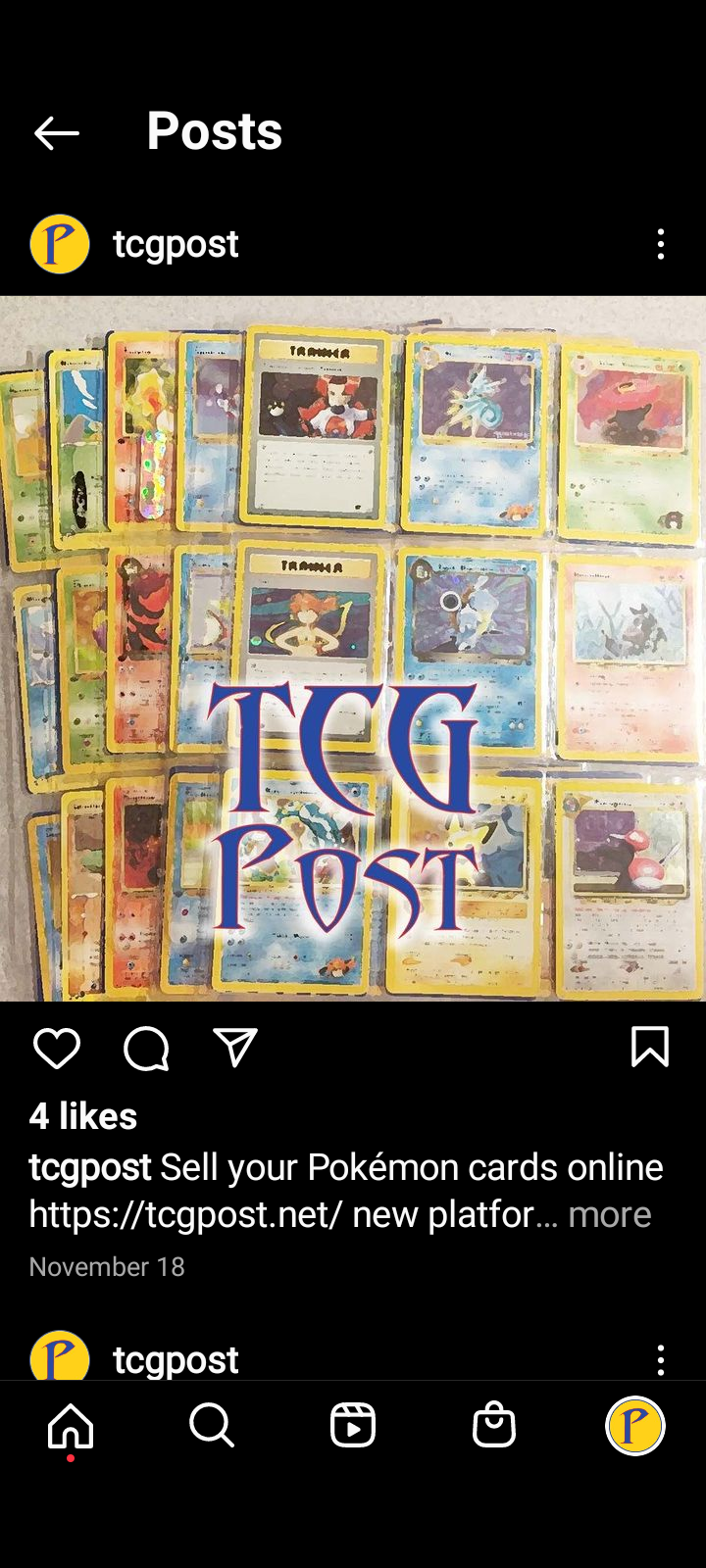Viewport: 706px width, 1568px height.
Task: Switch to the Home tab
Action: click(x=71, y=1425)
